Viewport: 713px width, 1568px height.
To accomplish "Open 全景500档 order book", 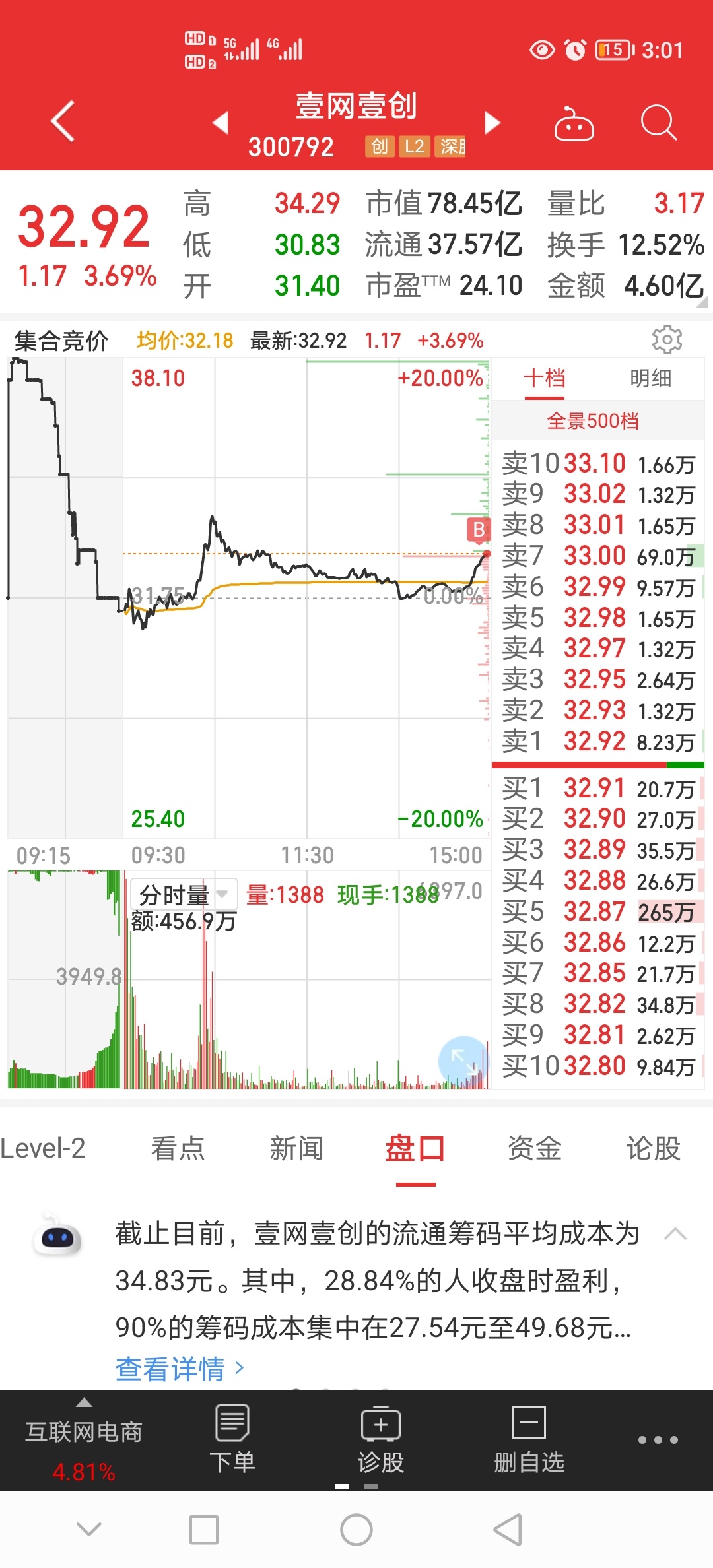I will 593,421.
